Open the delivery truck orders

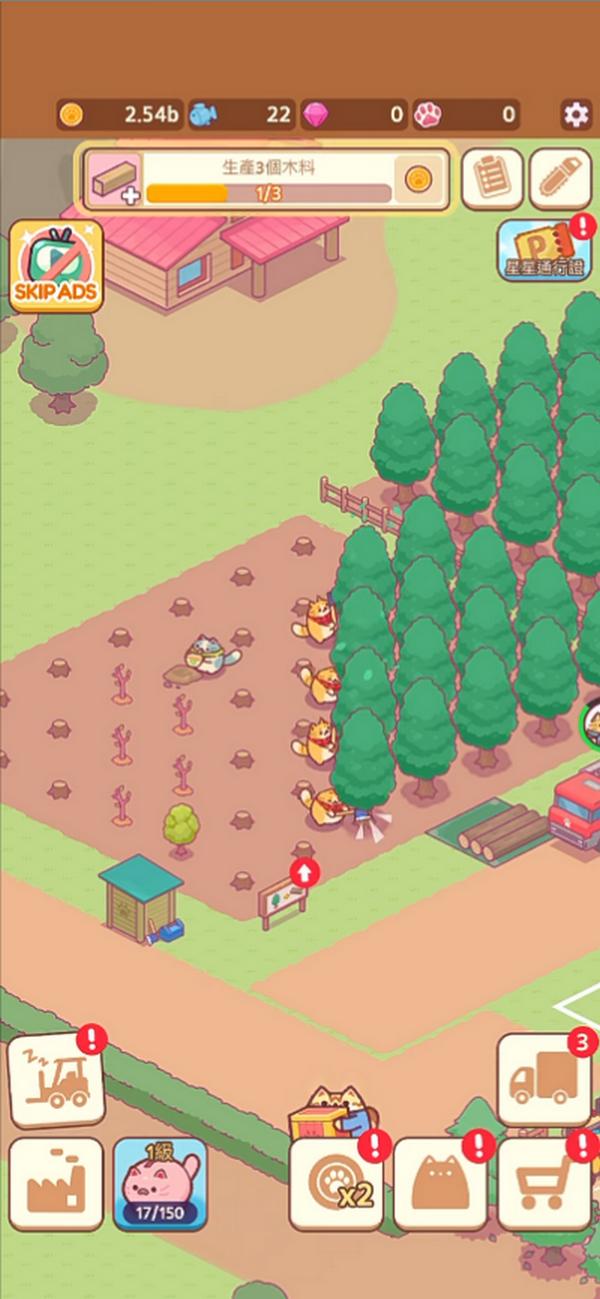pyautogui.click(x=545, y=1080)
